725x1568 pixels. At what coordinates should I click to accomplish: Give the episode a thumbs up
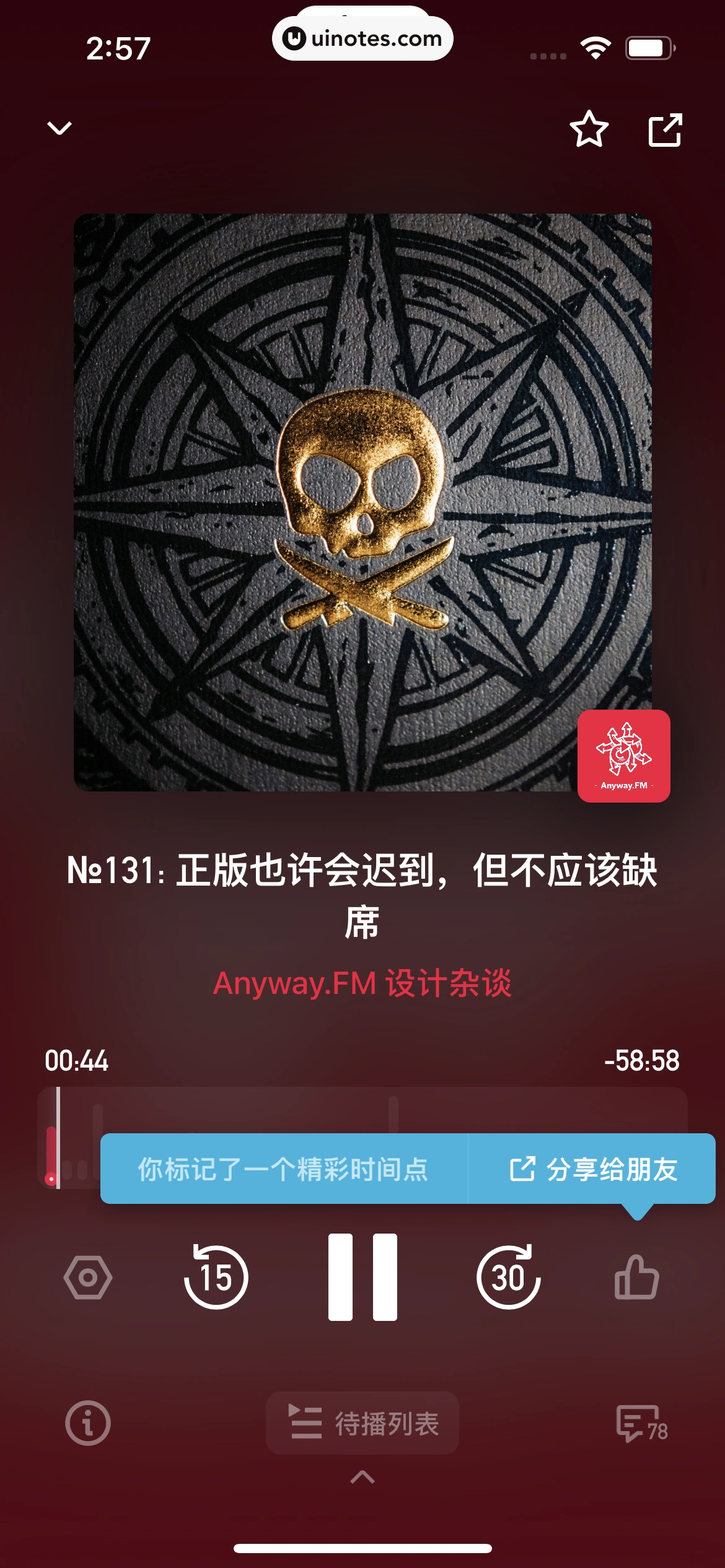coord(638,1276)
